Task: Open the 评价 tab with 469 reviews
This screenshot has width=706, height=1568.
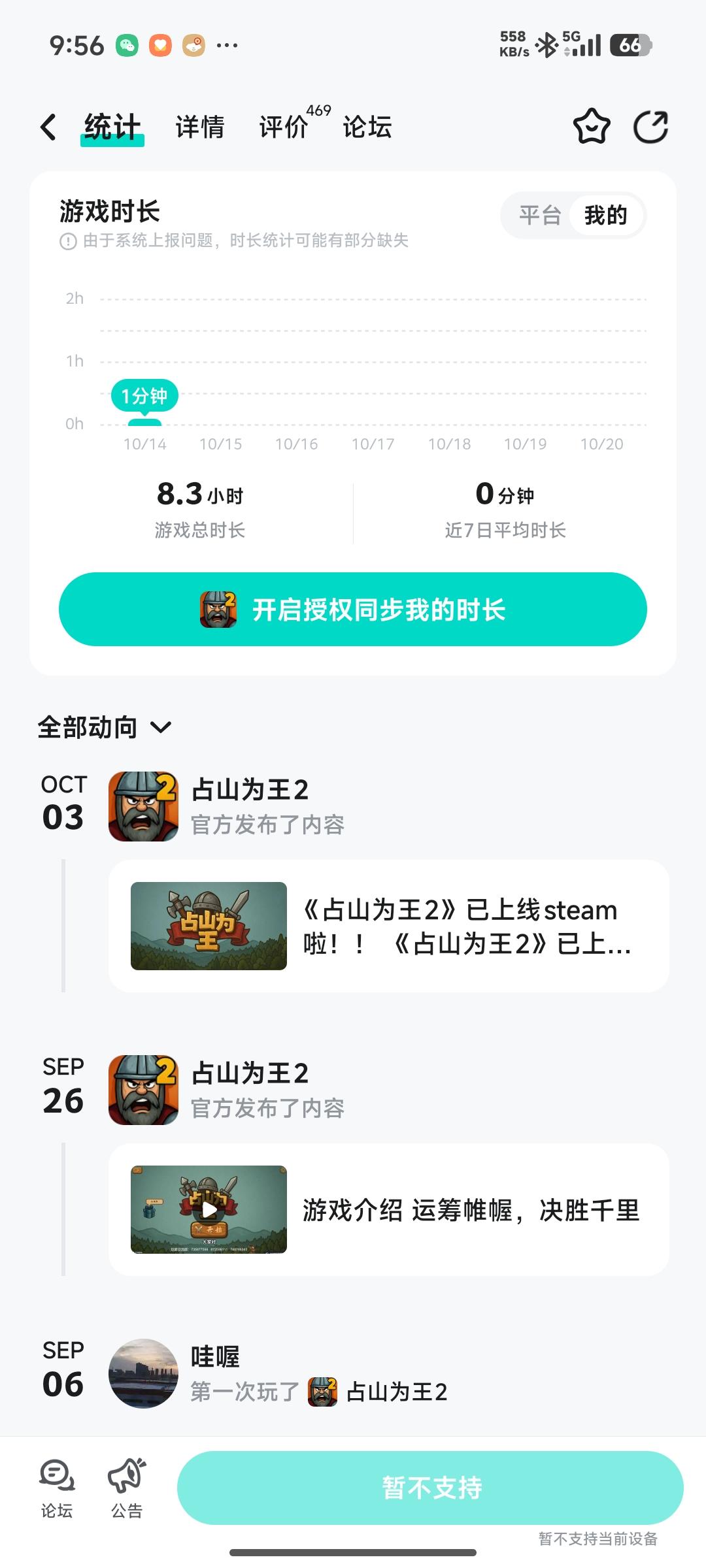Action: pyautogui.click(x=284, y=127)
